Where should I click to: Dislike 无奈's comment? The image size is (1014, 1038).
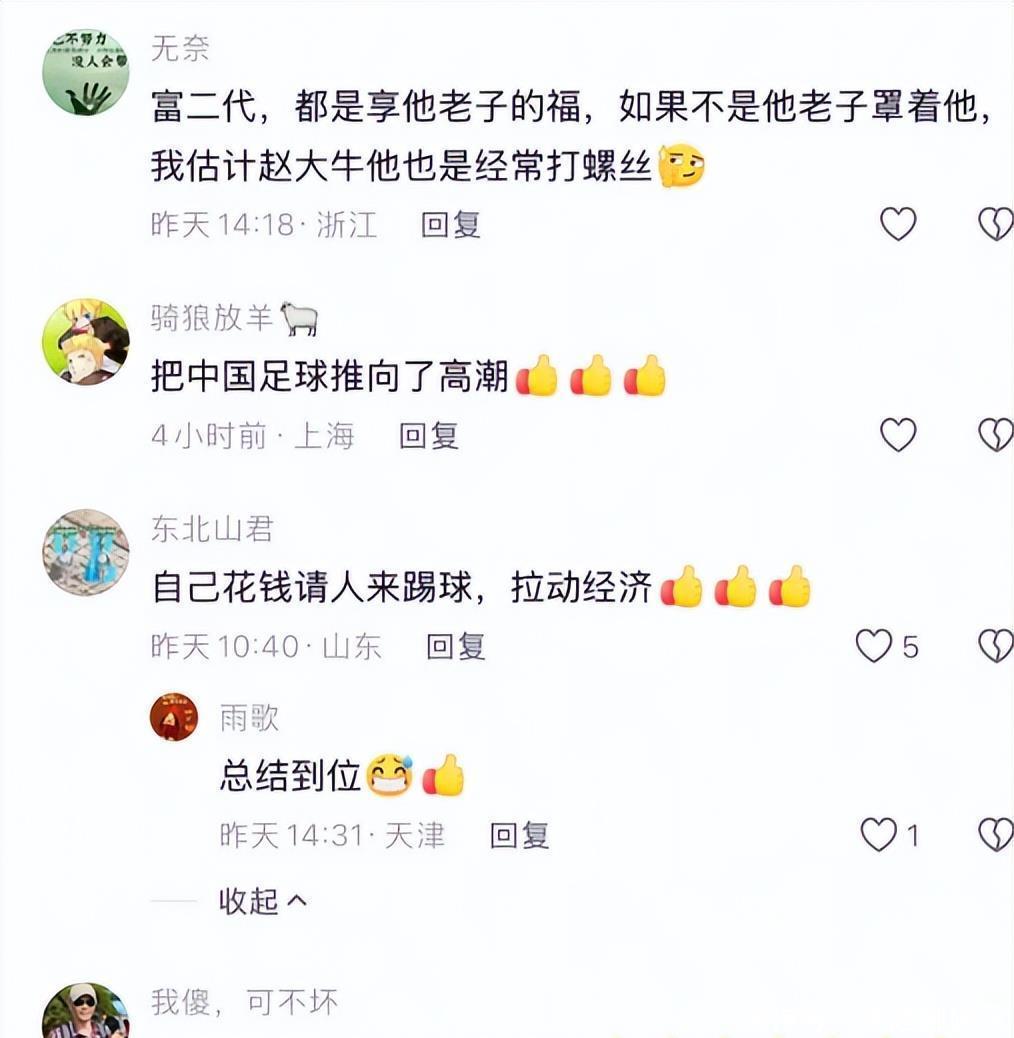(995, 224)
